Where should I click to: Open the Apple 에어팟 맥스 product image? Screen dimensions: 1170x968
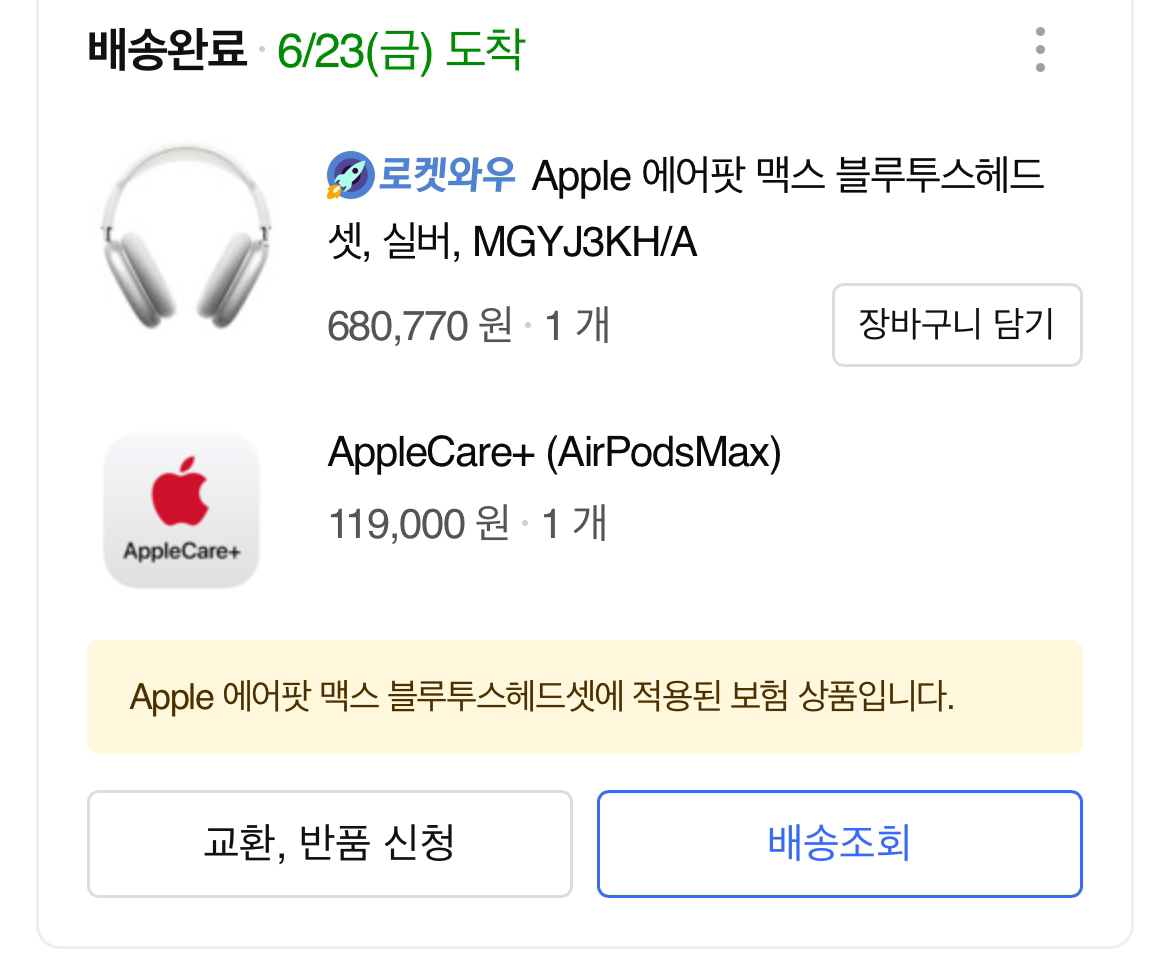[x=184, y=240]
